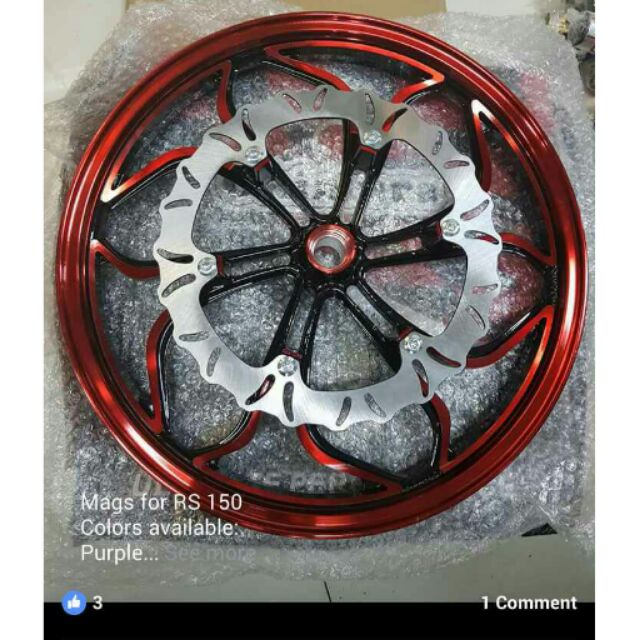Open the 1 Comment thread
Viewport: 640px width, 640px height.
[x=528, y=602]
